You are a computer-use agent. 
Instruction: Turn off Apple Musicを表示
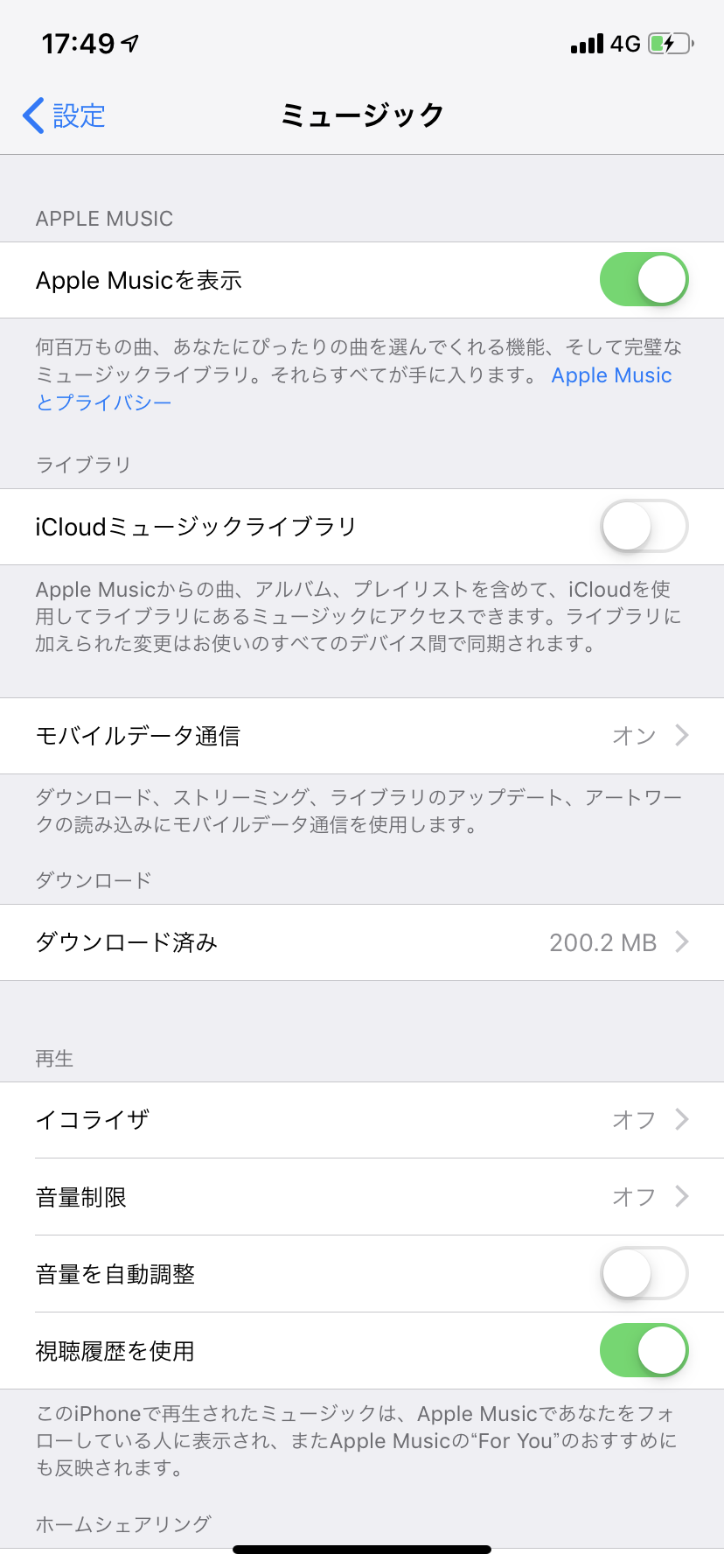(x=644, y=280)
